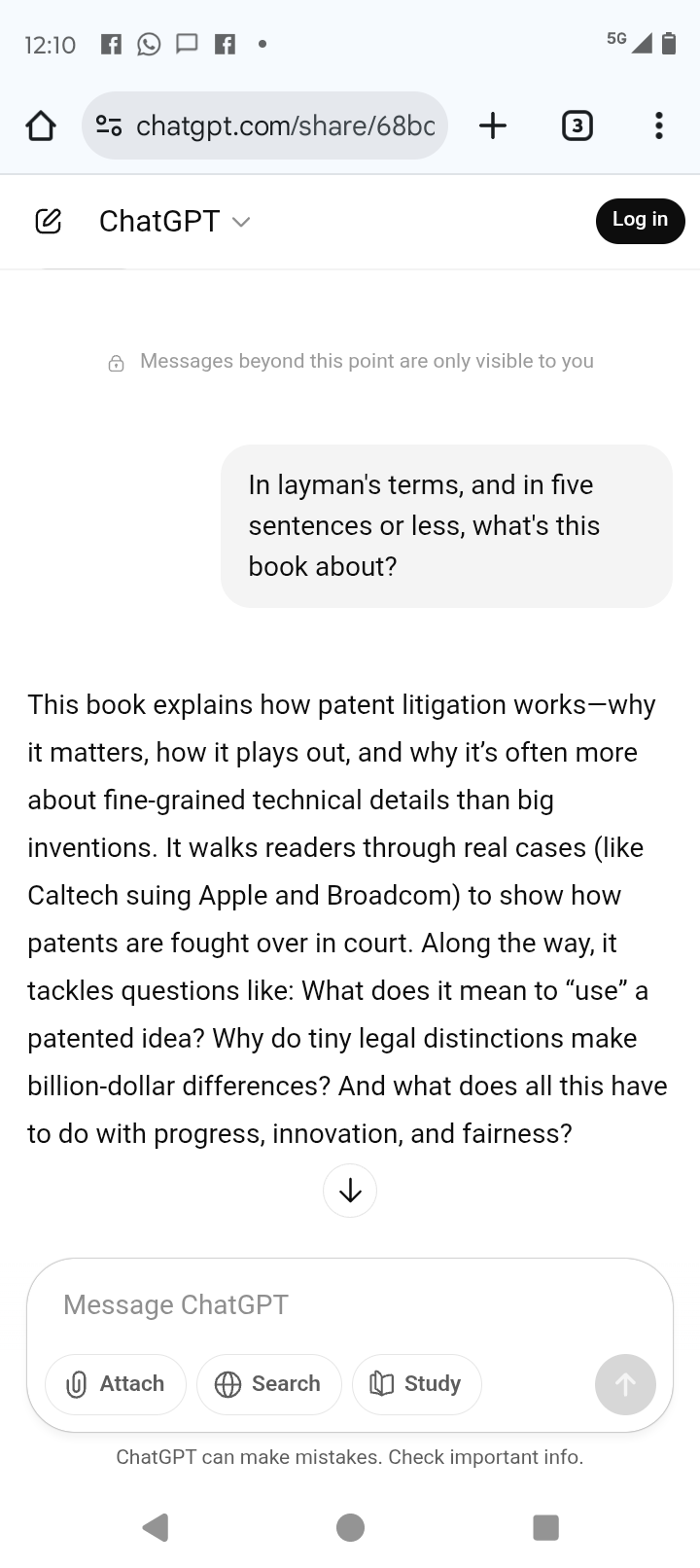This screenshot has height=1568, width=700.
Task: Select the Search chip
Action: point(269,1384)
